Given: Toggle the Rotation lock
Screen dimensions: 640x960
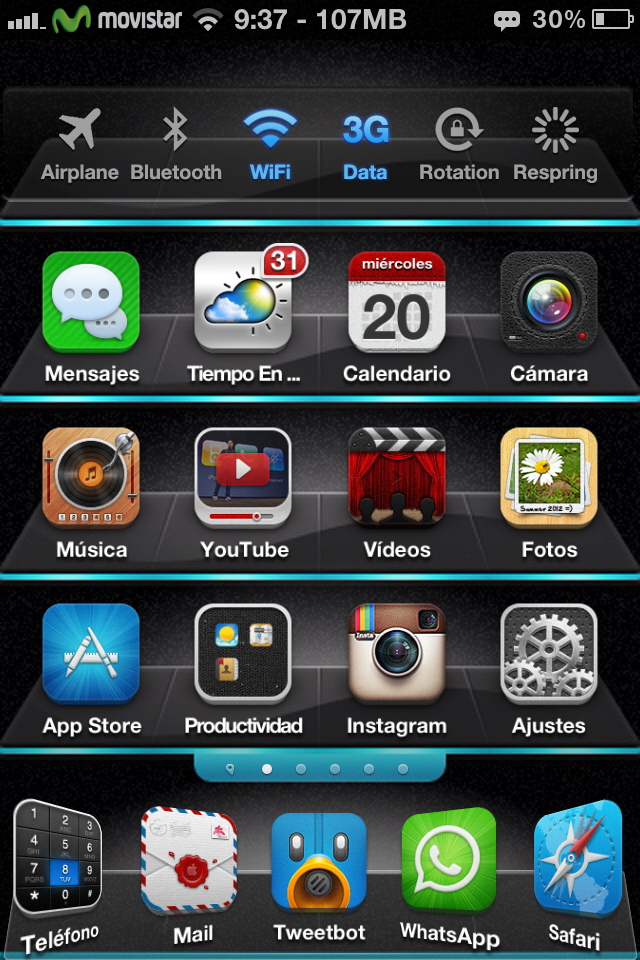Looking at the screenshot, I should (459, 145).
